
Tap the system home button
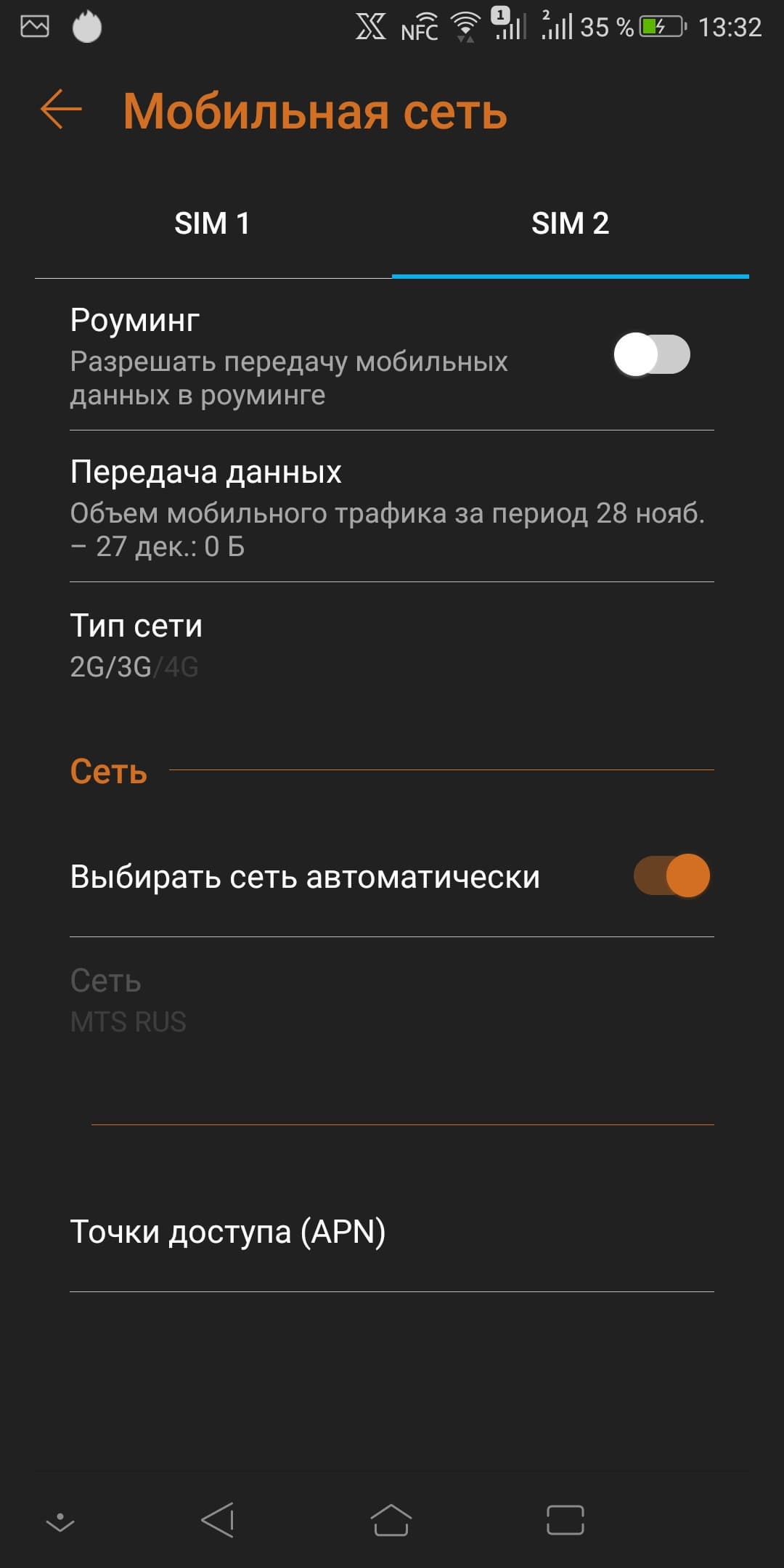pos(391,1519)
